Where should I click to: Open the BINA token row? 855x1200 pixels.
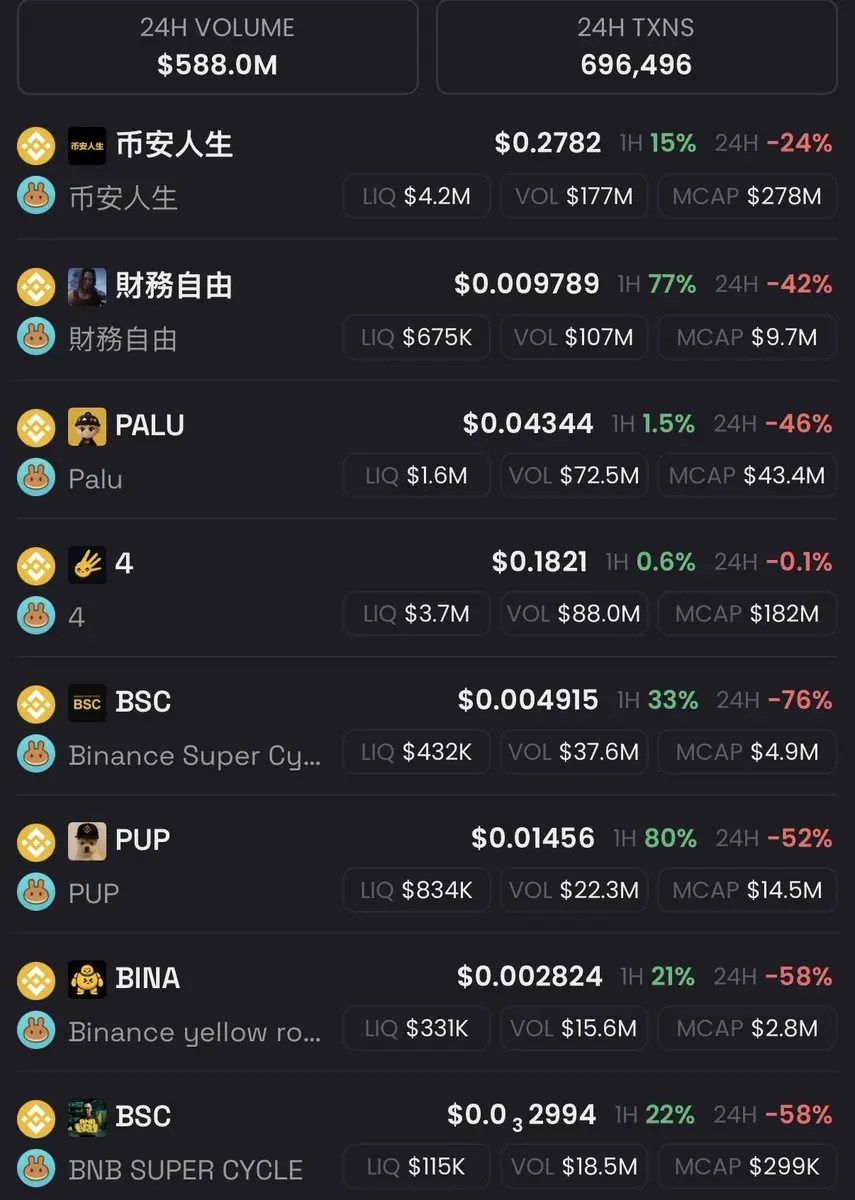coord(148,978)
